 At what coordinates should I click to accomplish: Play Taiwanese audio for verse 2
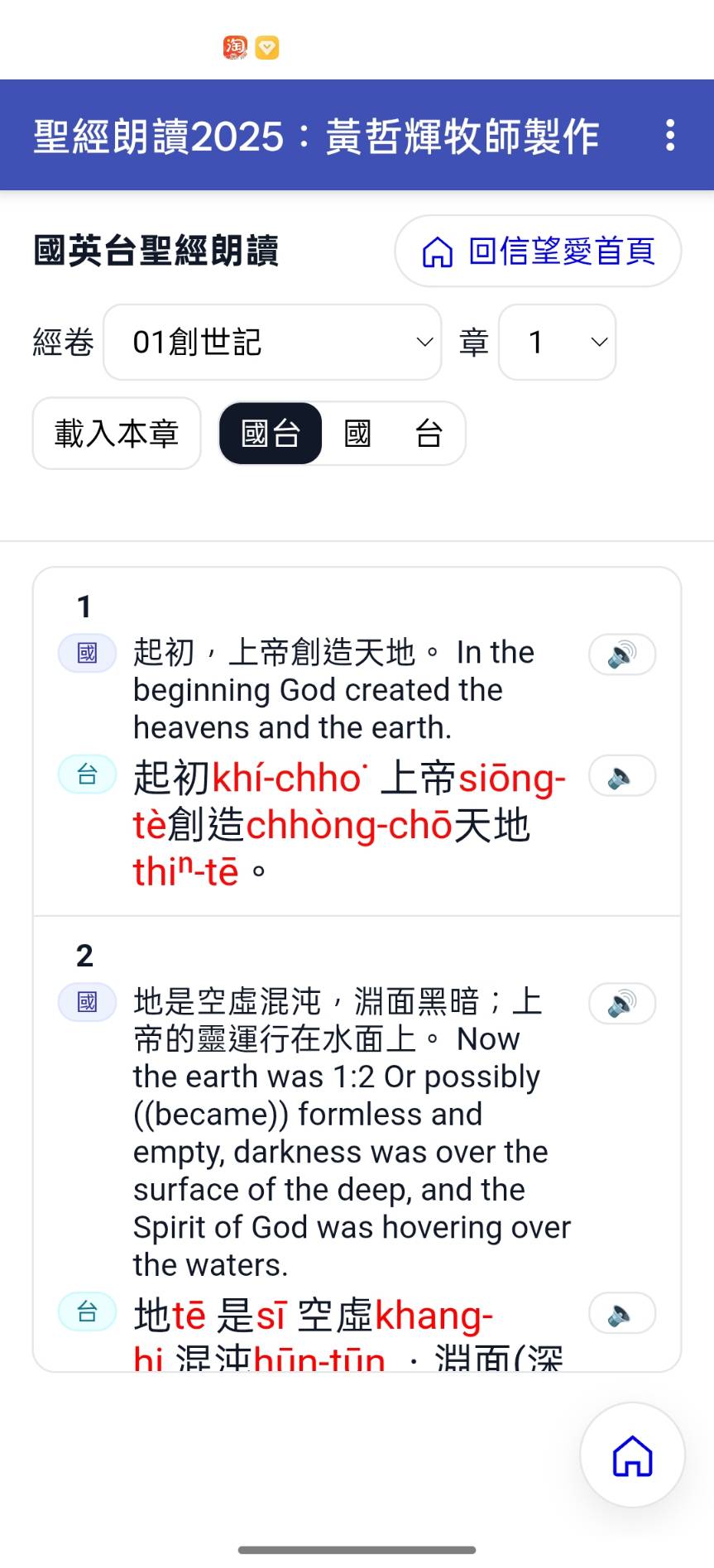pyautogui.click(x=622, y=1313)
